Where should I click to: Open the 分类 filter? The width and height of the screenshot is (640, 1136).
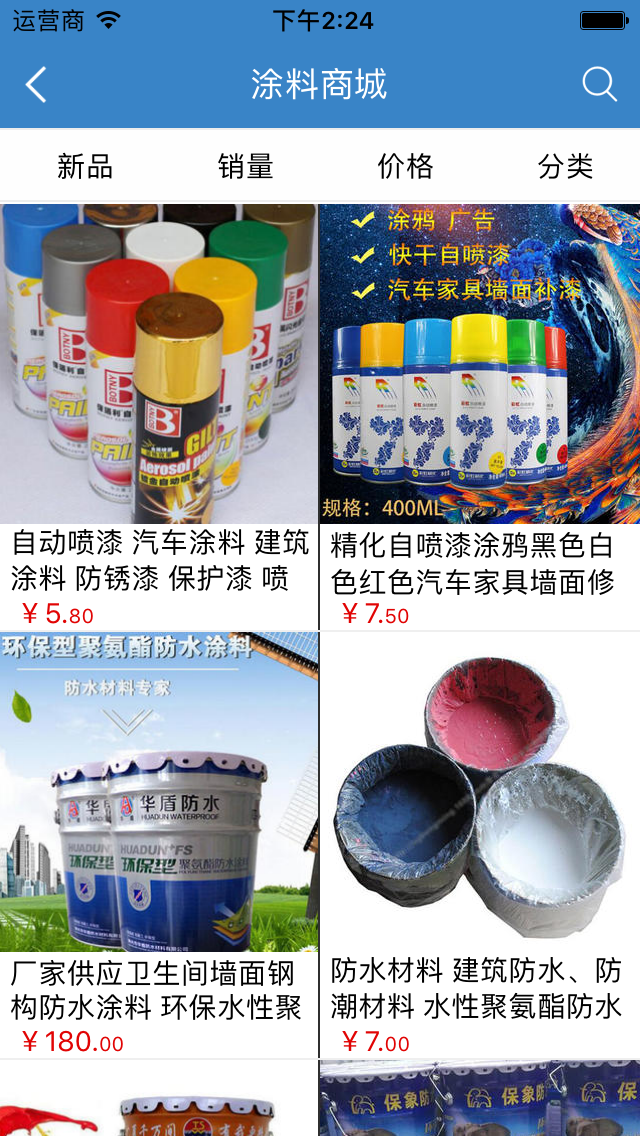565,166
